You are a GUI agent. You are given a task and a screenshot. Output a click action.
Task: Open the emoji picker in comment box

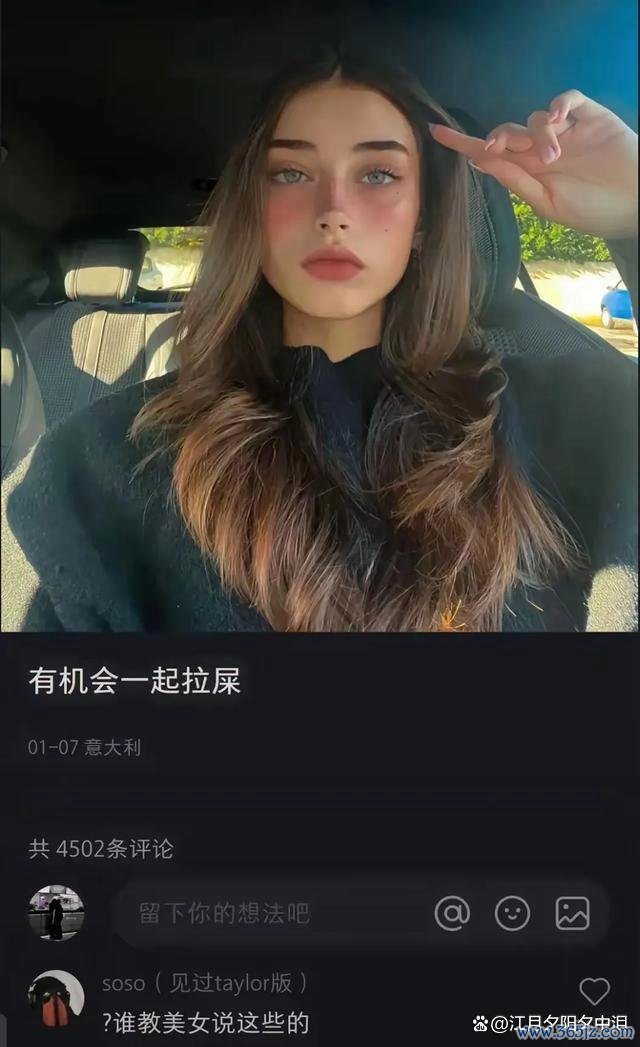[x=512, y=913]
